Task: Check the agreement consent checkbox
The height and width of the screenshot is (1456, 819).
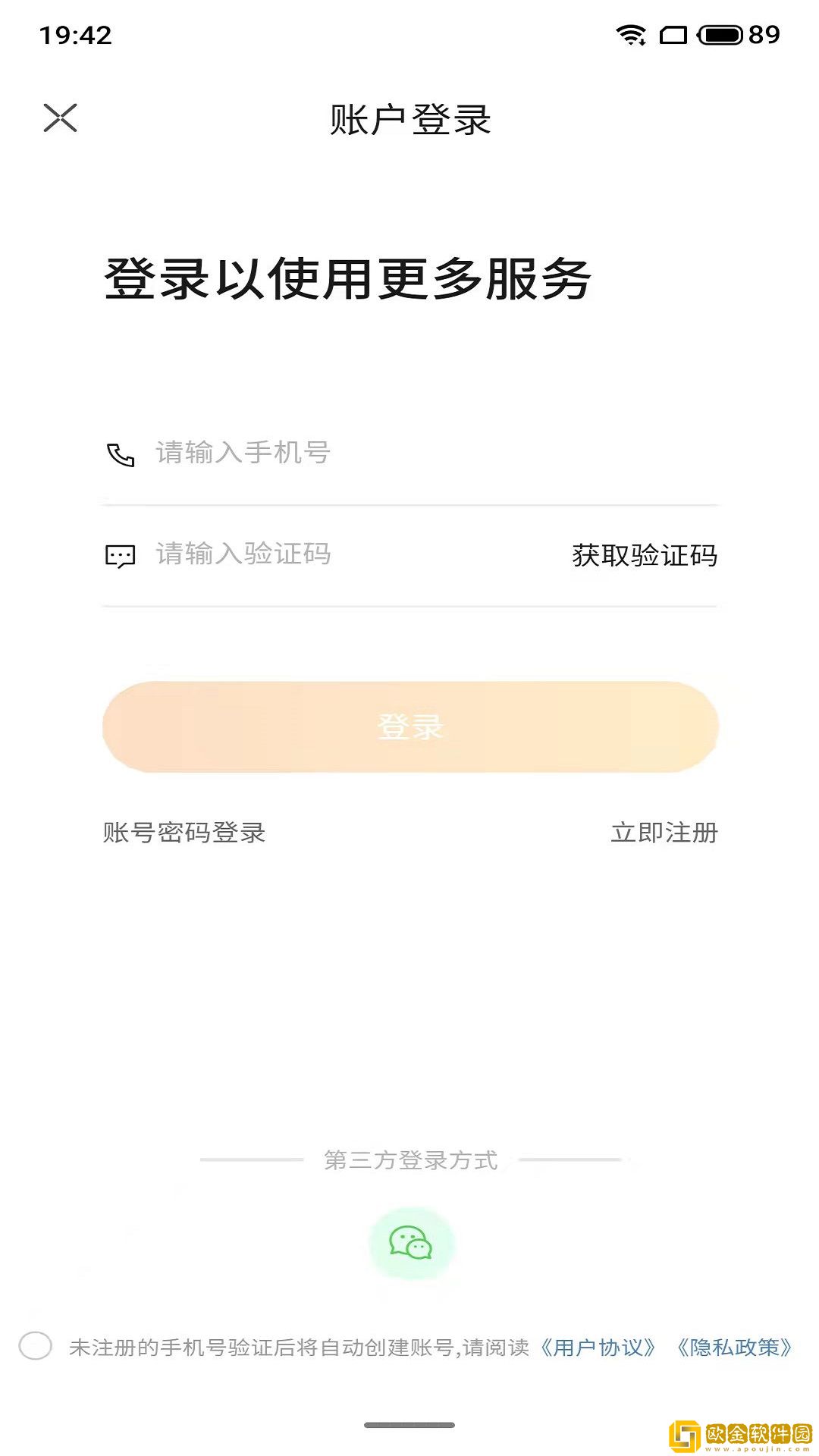Action: point(36,1346)
